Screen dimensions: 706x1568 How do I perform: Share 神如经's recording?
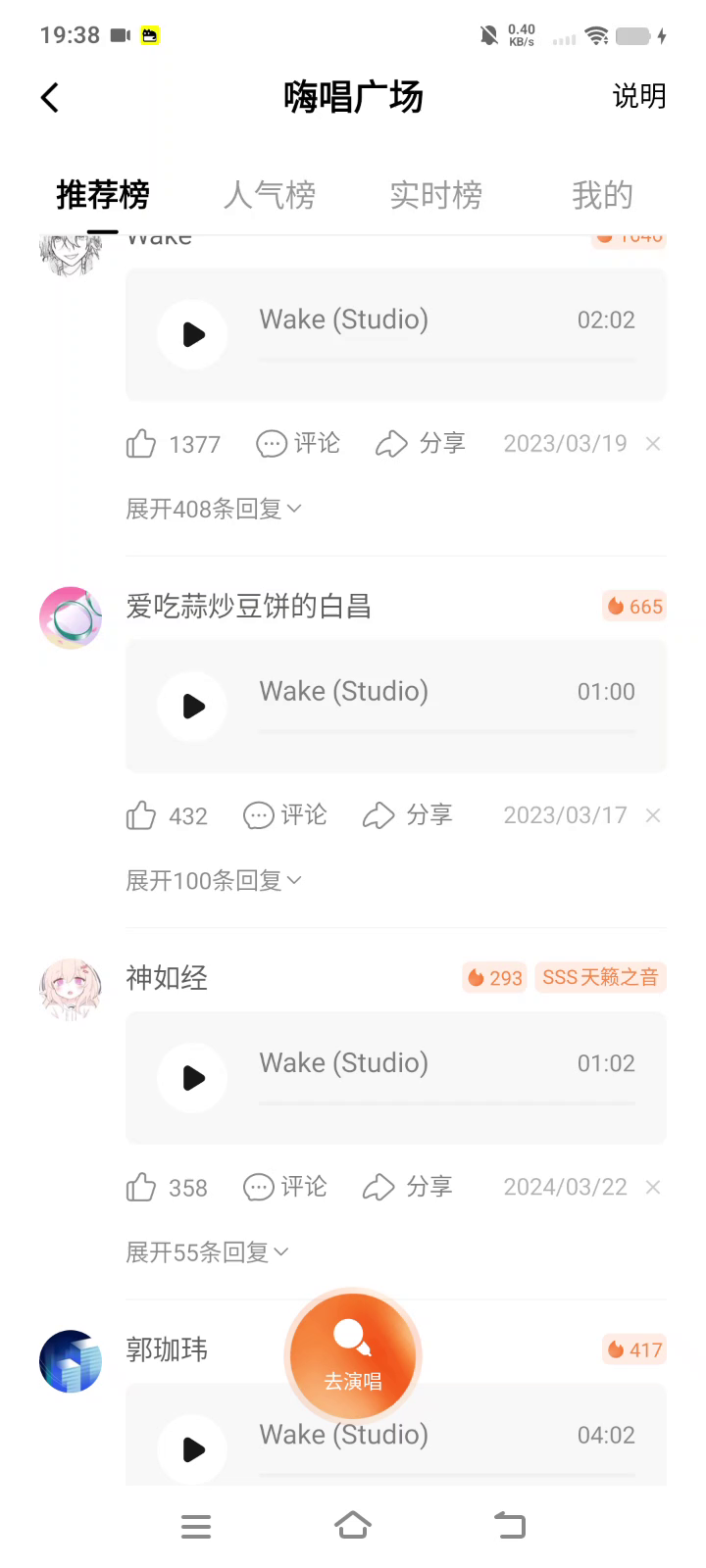click(407, 1187)
